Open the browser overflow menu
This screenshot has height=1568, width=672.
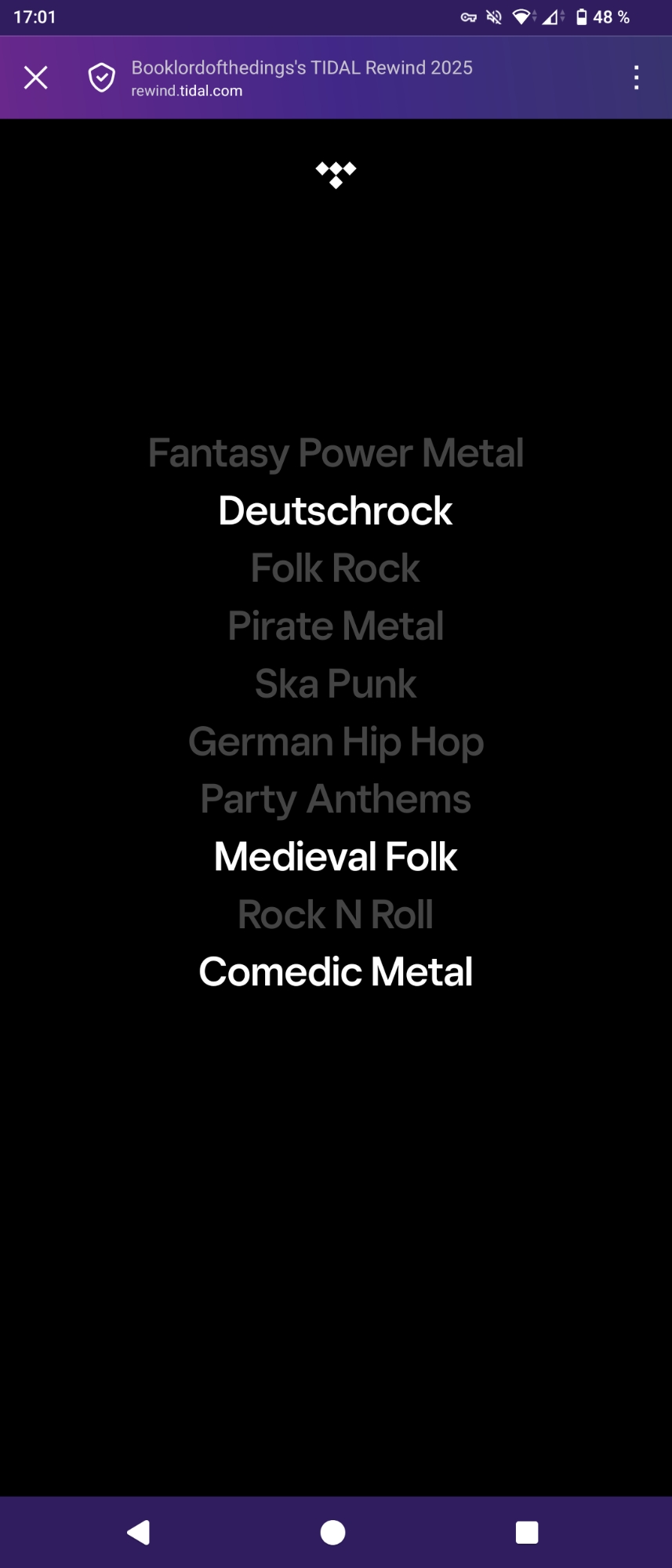(636, 78)
